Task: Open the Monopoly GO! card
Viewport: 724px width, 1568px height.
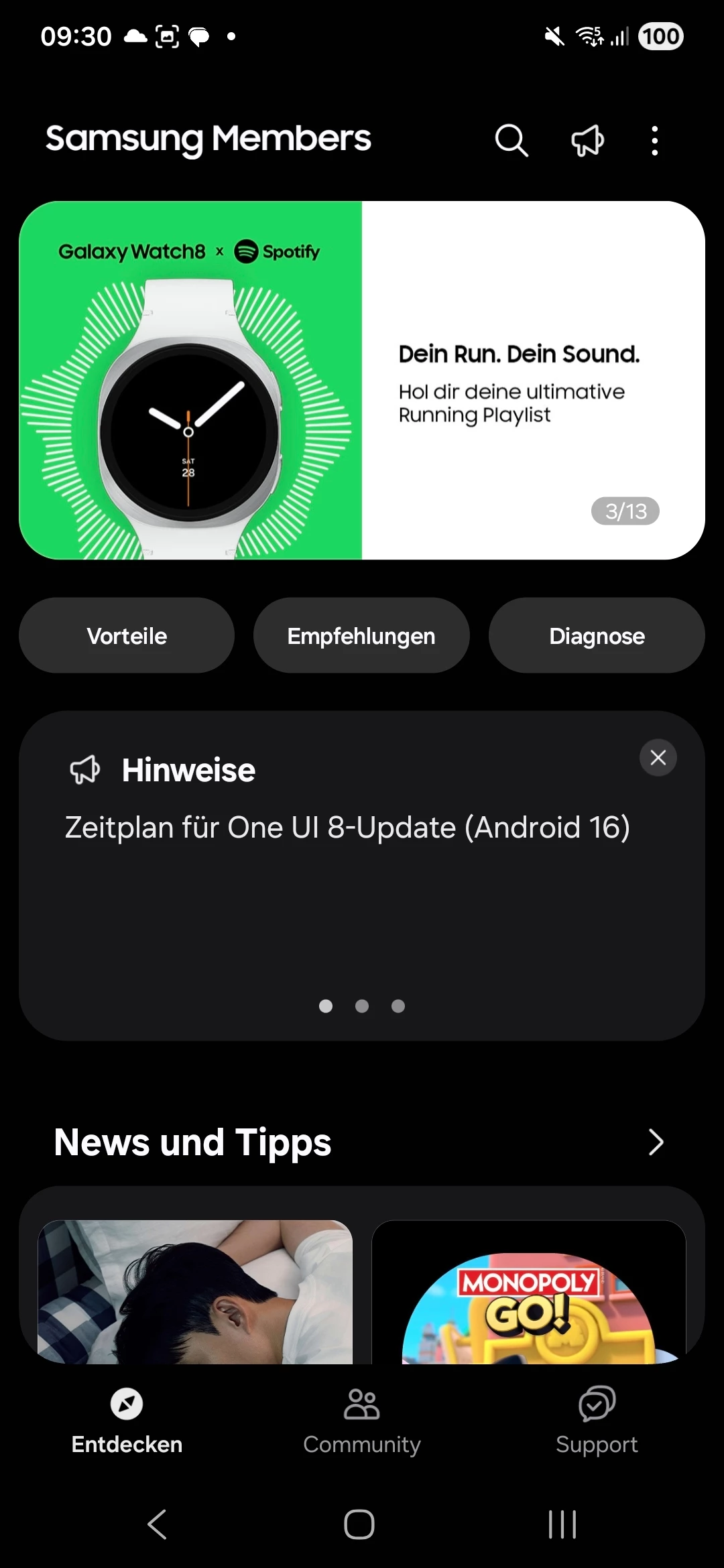Action: [x=528, y=1292]
